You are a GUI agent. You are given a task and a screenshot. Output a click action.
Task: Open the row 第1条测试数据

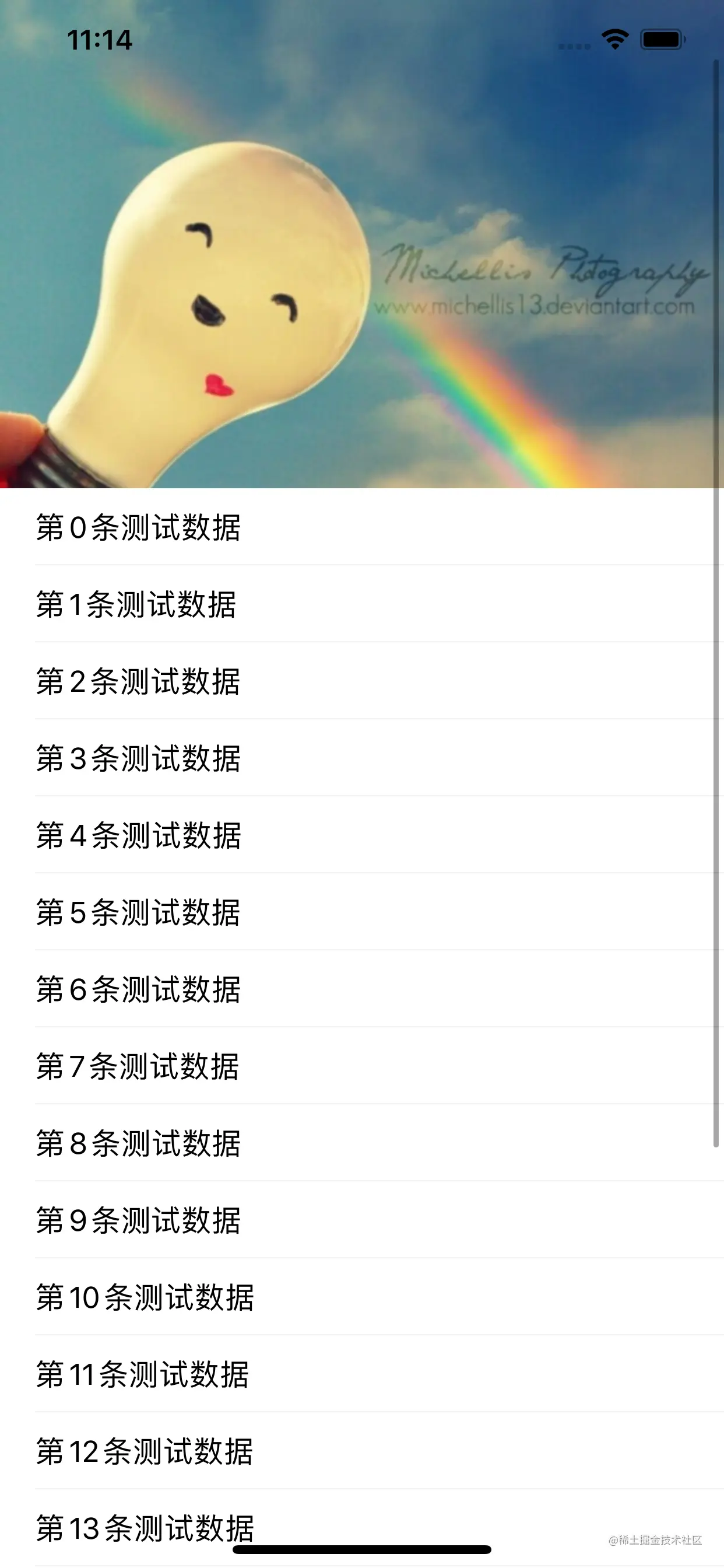click(x=136, y=604)
